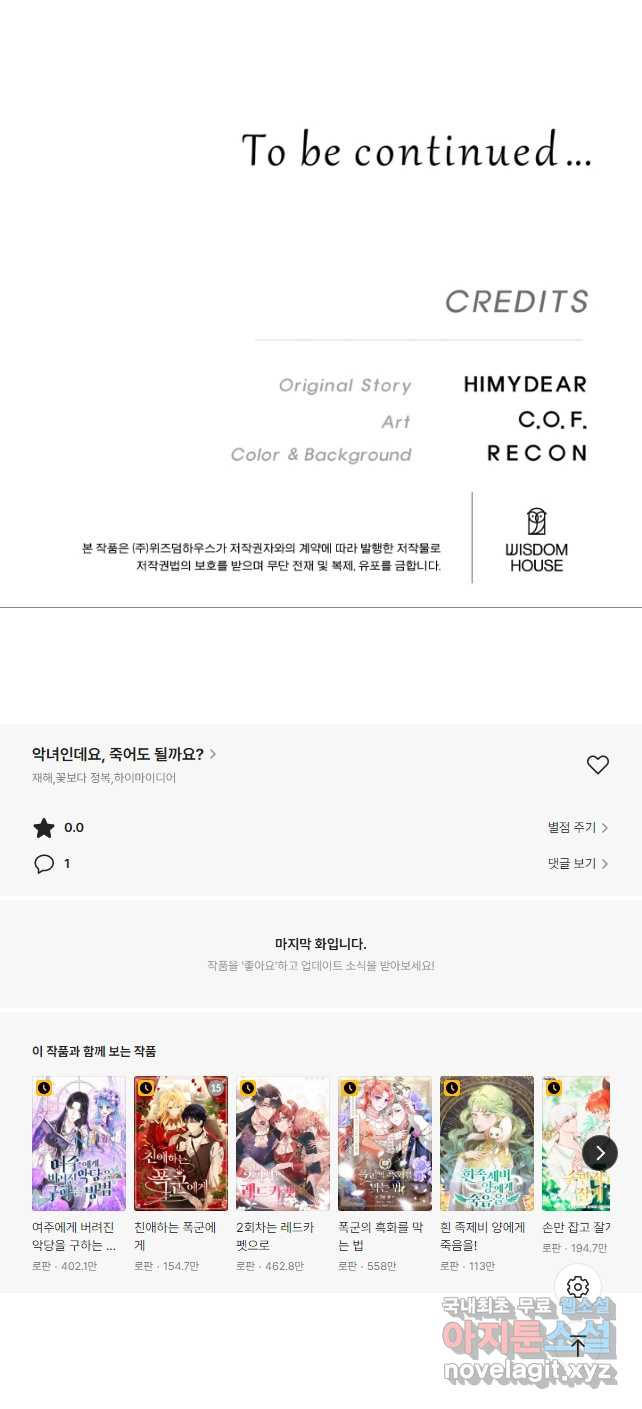Screen dimensions: 642x1409
Task: Open 흰 족제비 양에게 죽음을! recommendation
Action: coord(487,1144)
